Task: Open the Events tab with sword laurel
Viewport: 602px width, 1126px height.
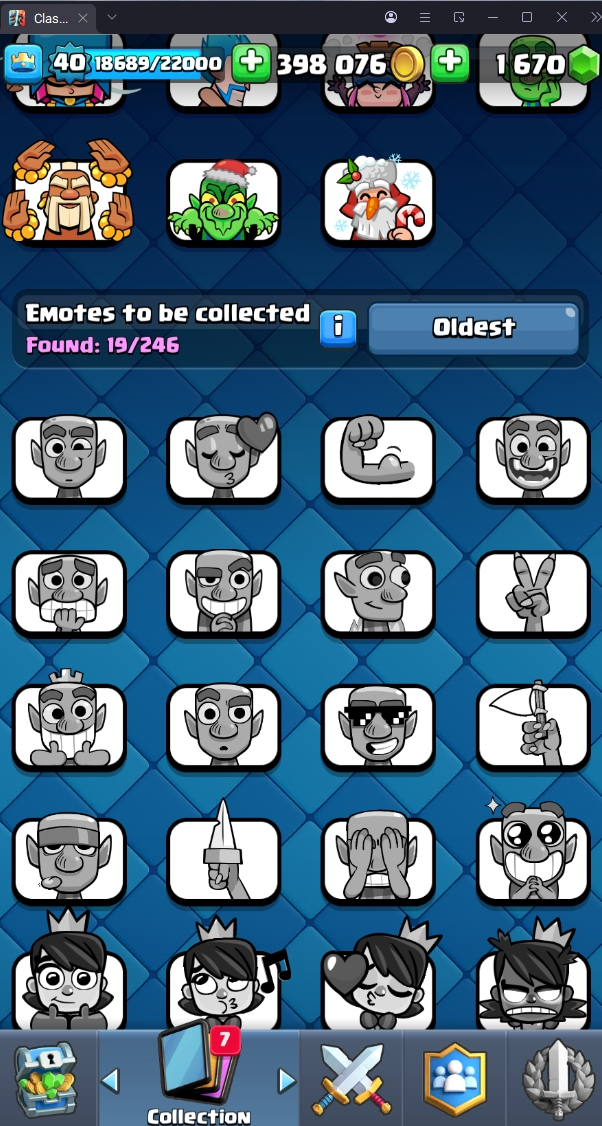Action: 556,1078
